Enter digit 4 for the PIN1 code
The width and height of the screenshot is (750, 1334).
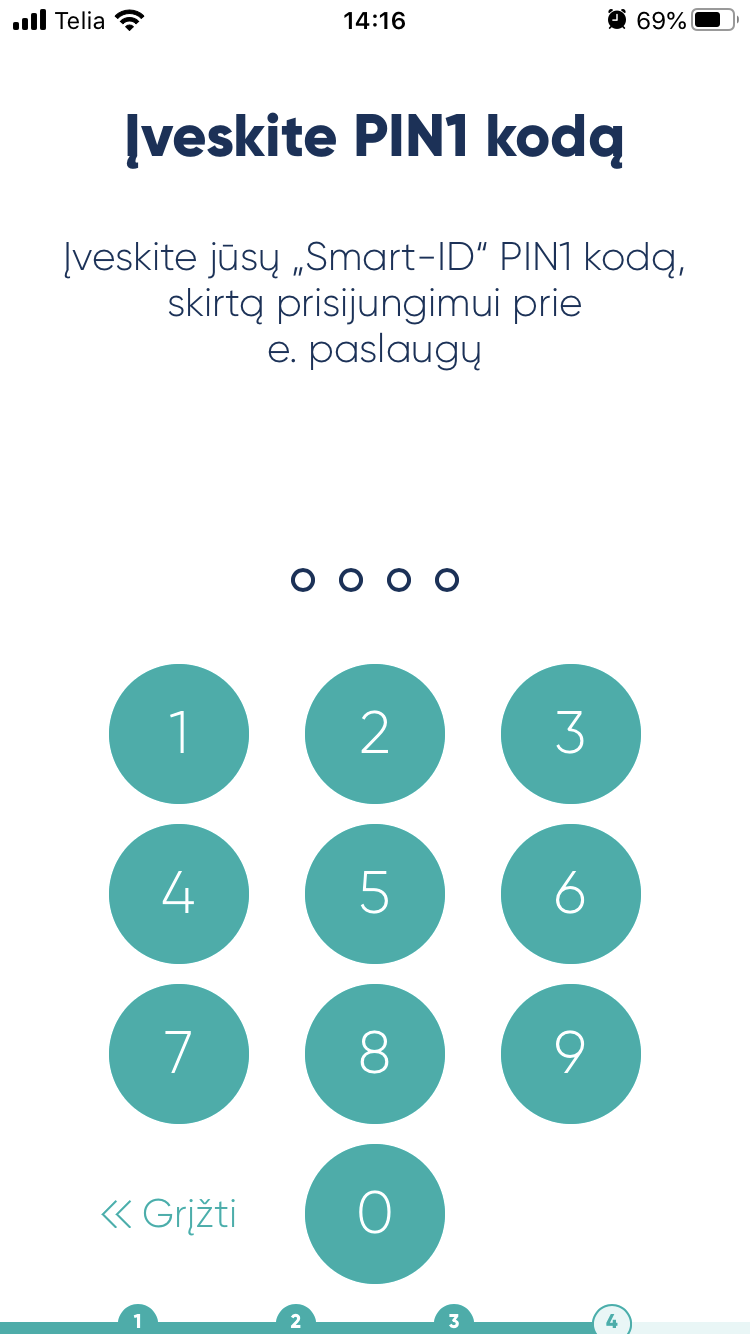179,894
